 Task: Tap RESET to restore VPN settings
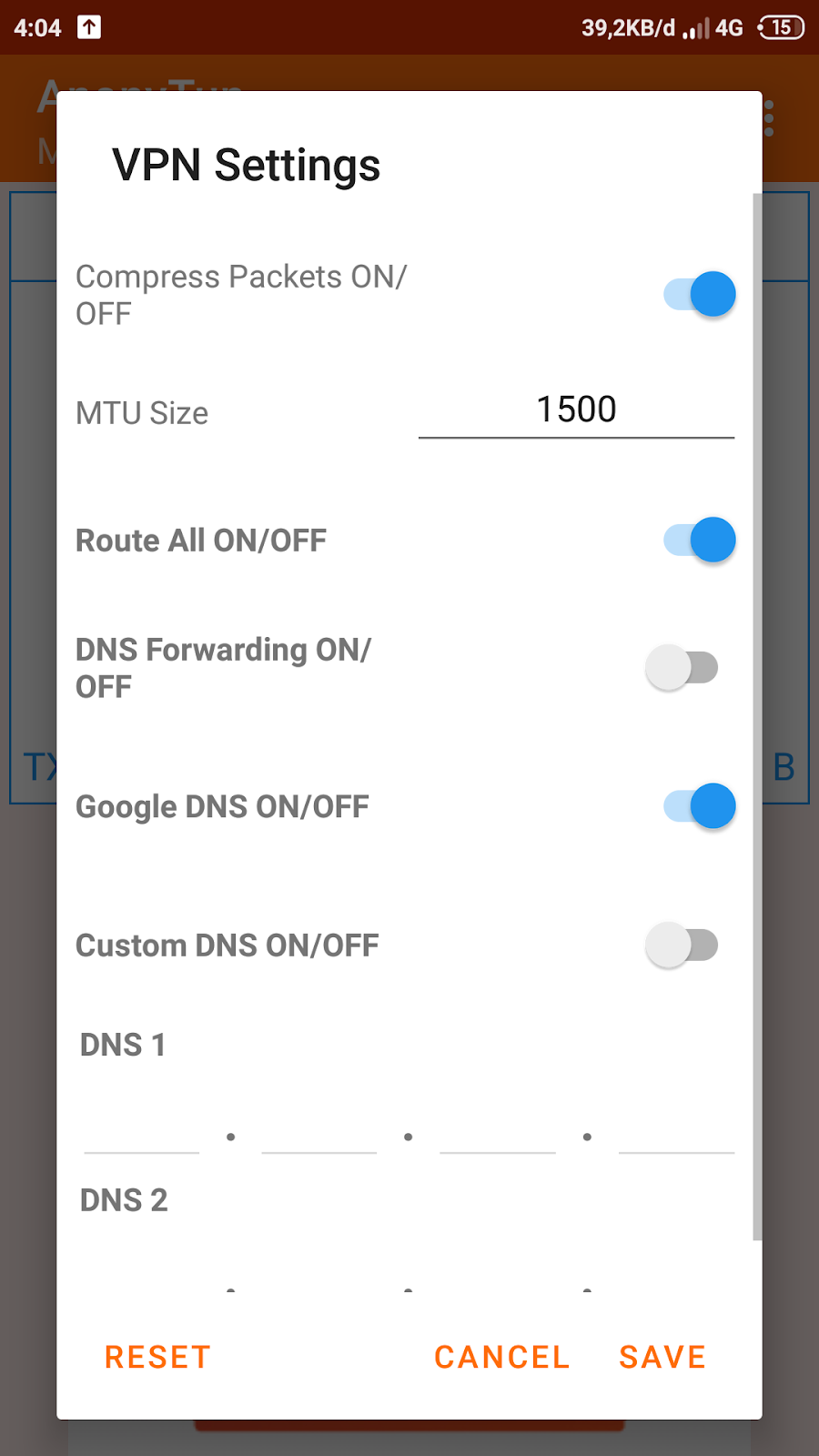coord(157,1357)
